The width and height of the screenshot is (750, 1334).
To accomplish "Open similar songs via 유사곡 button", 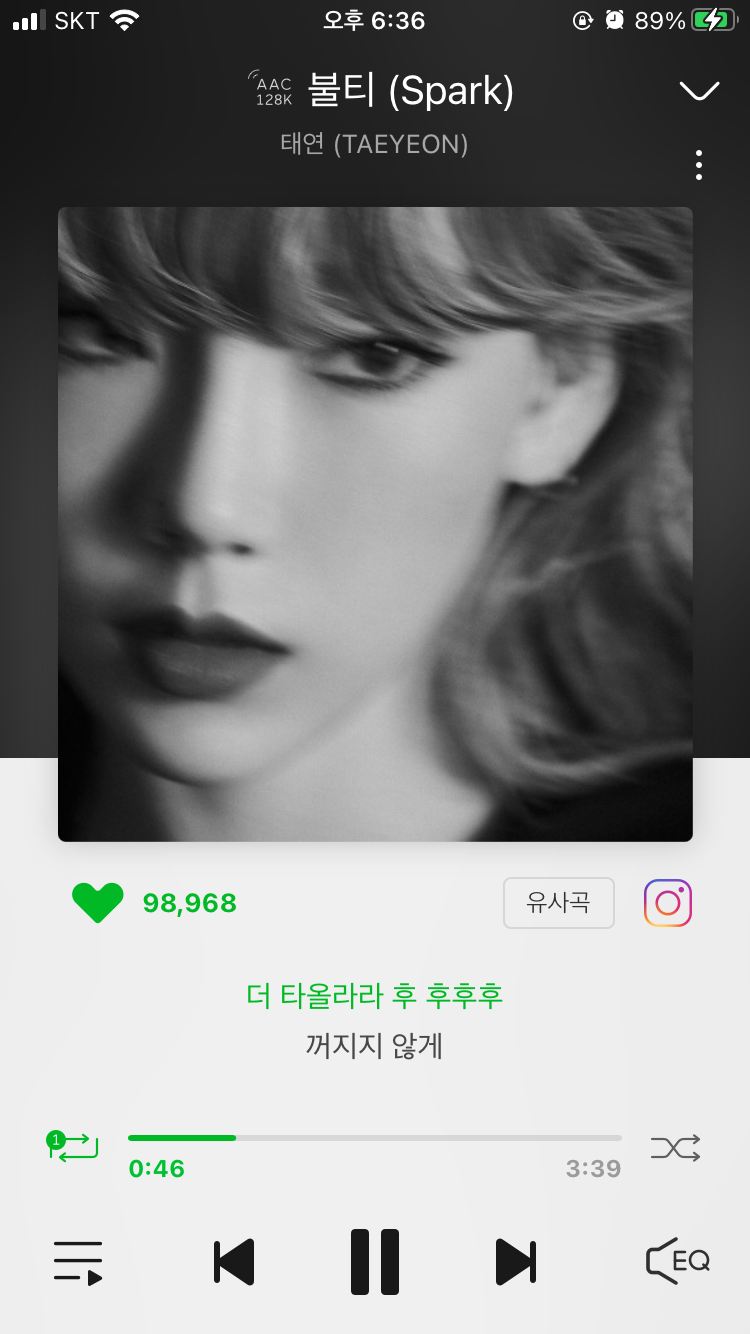I will click(558, 903).
